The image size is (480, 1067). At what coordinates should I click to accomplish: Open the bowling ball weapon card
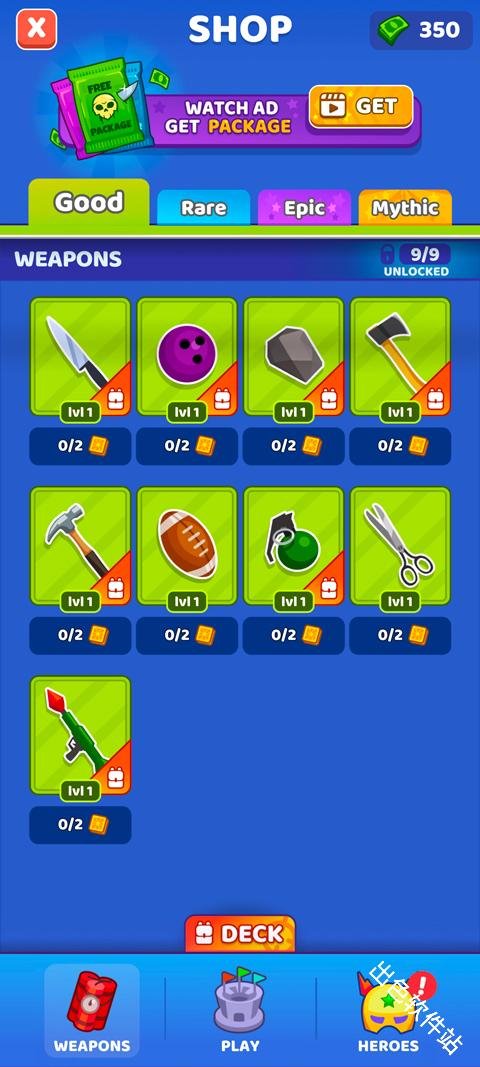[x=187, y=357]
